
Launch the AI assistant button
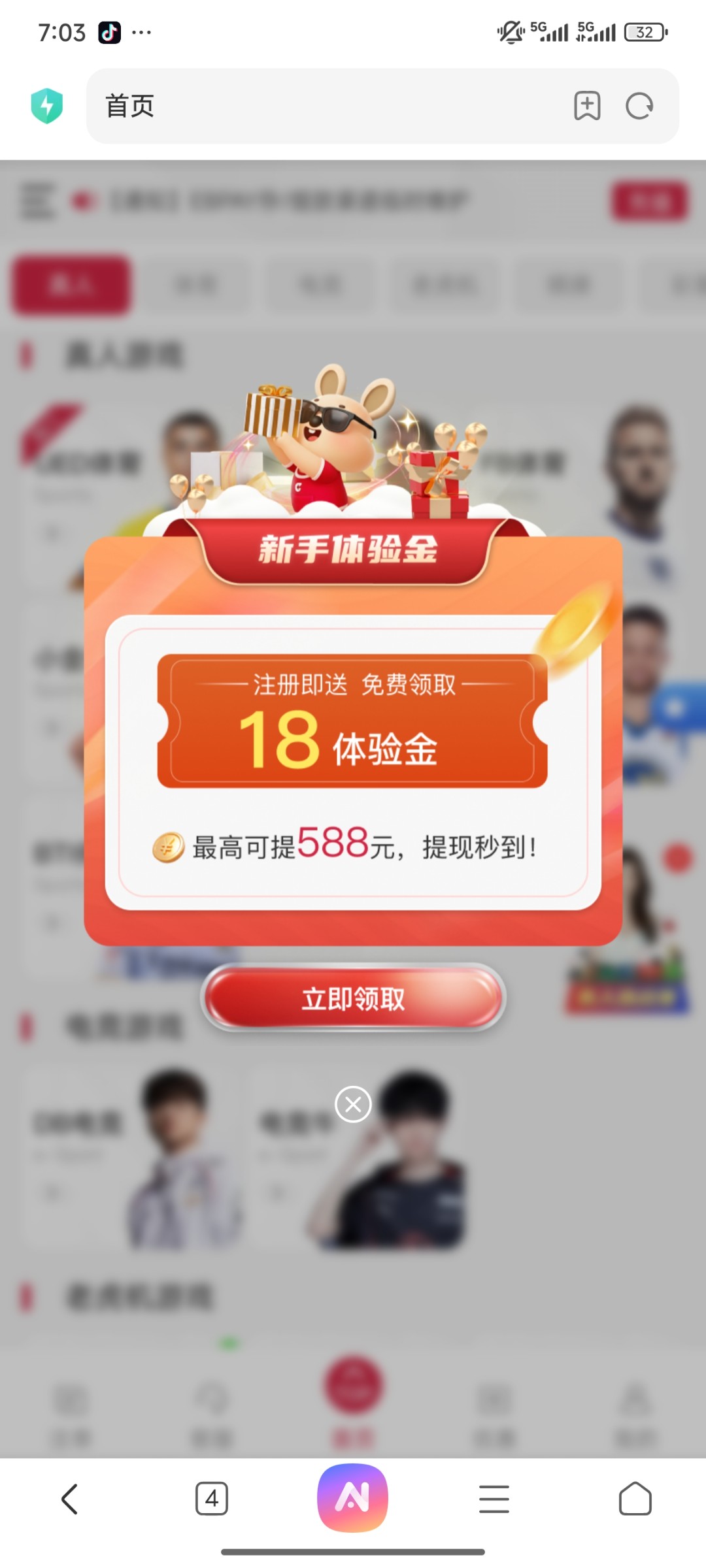[352, 1497]
